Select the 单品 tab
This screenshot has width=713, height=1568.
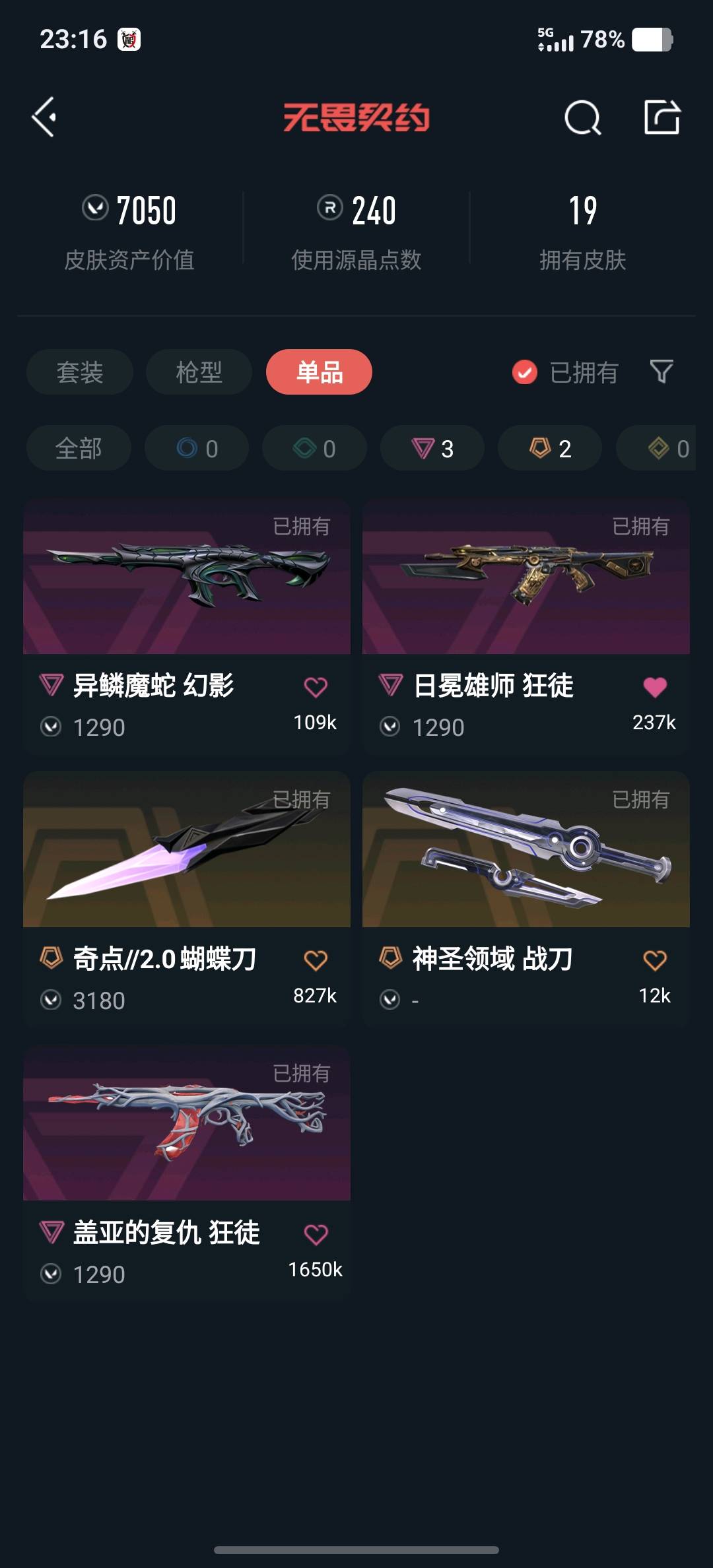click(319, 372)
